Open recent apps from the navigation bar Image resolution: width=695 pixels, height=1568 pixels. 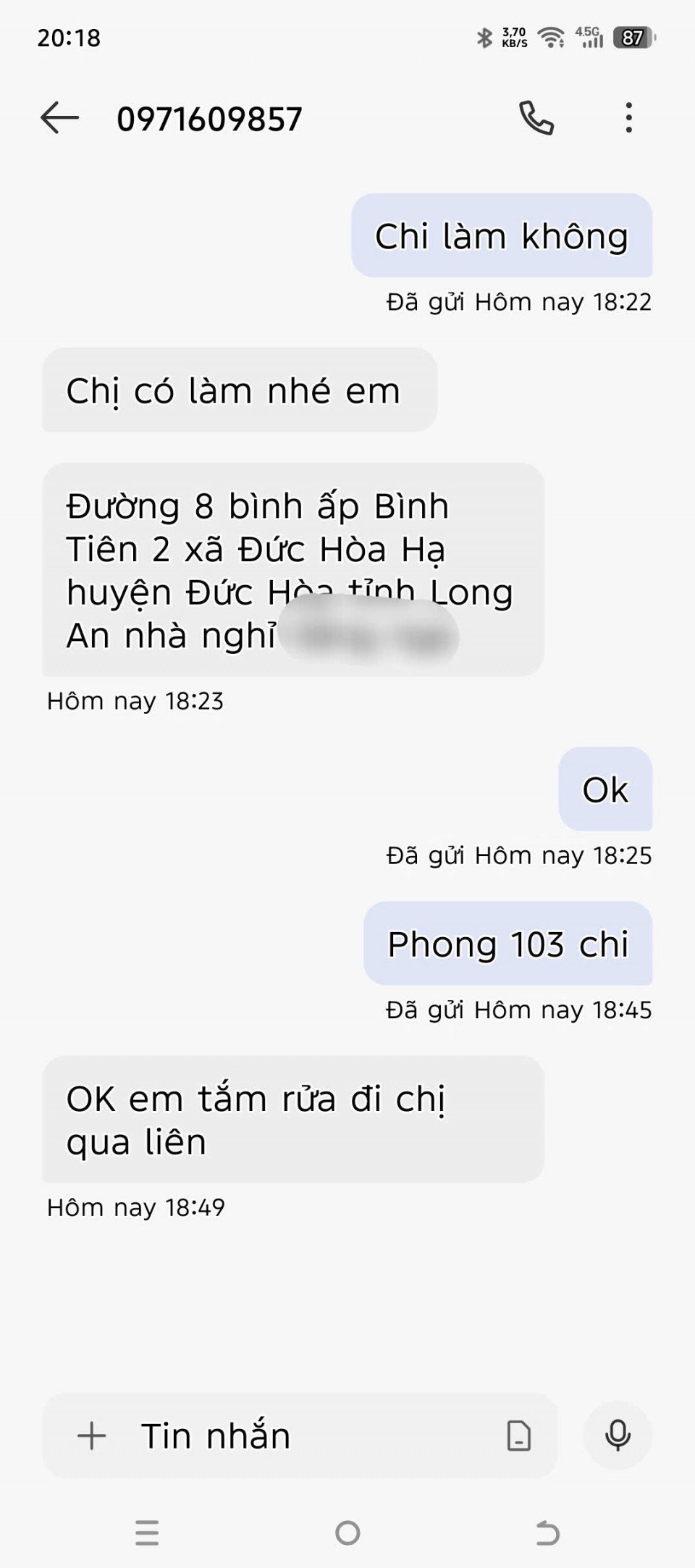pyautogui.click(x=147, y=1533)
